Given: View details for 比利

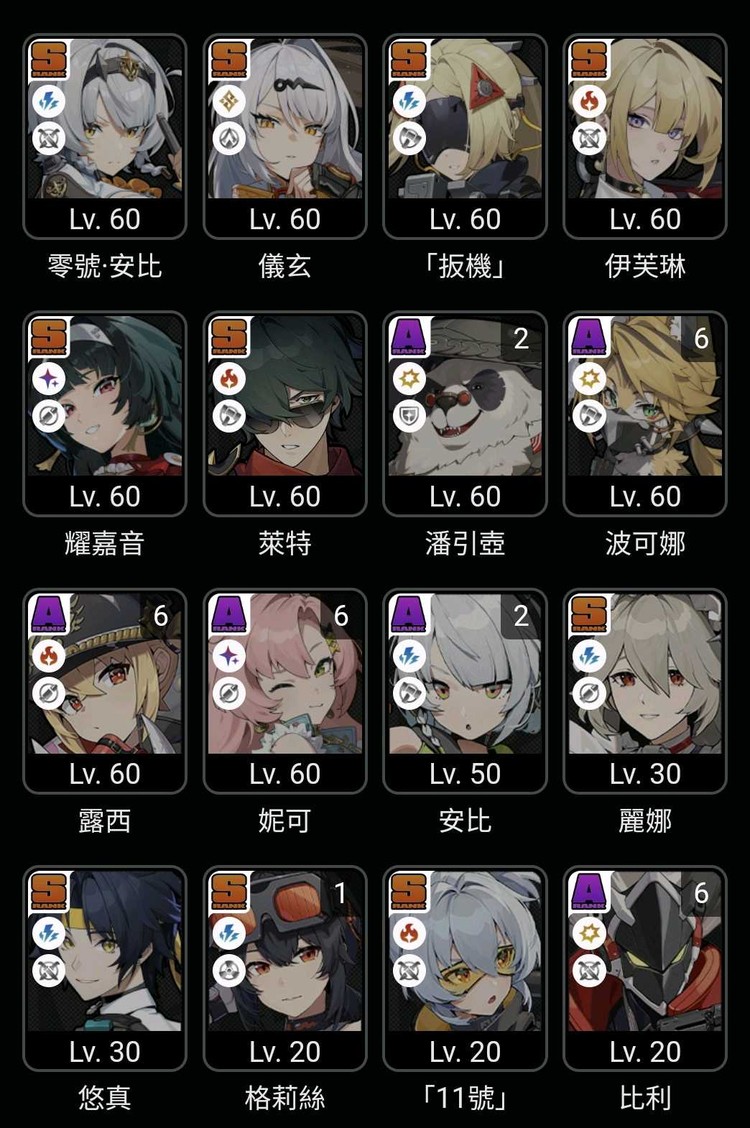Looking at the screenshot, I should [645, 967].
